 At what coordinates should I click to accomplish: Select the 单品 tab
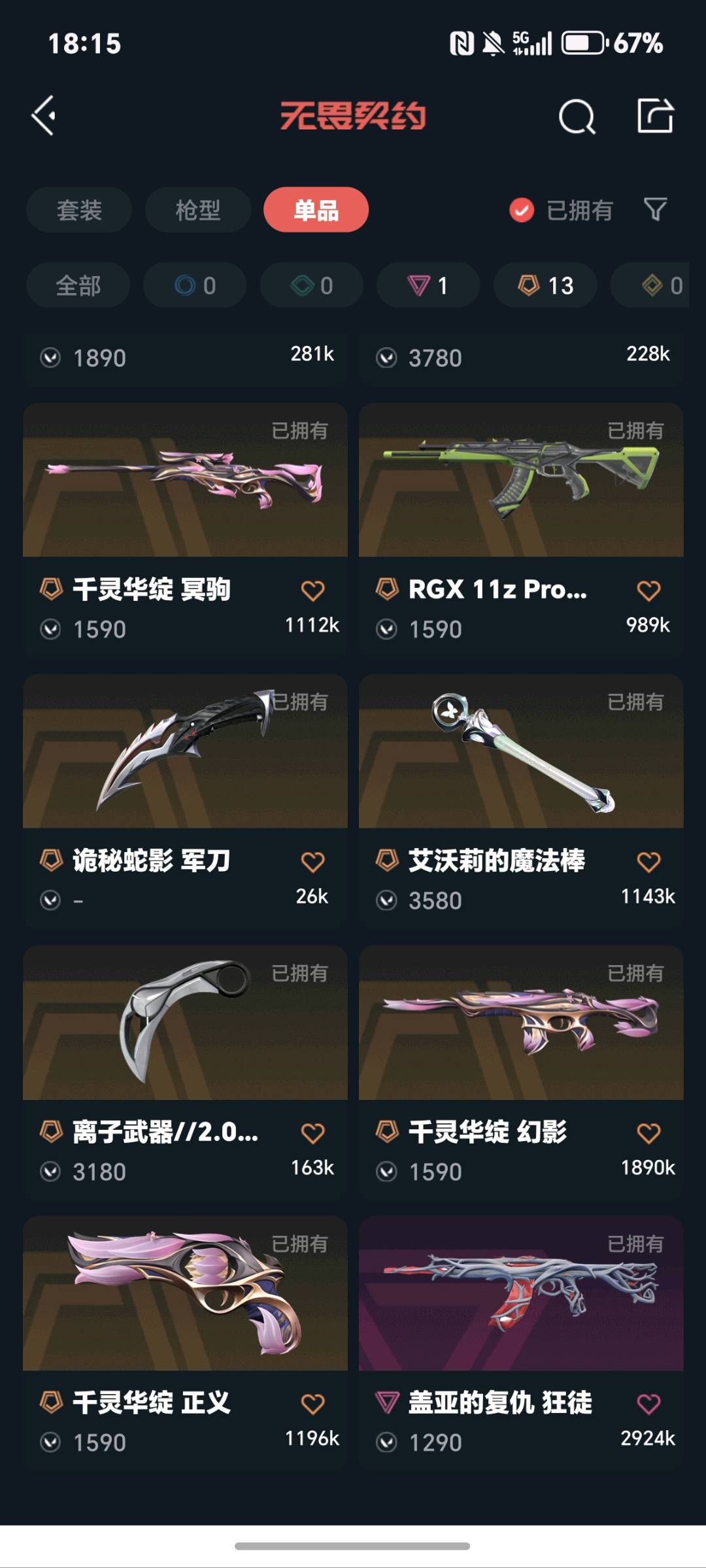tap(316, 210)
